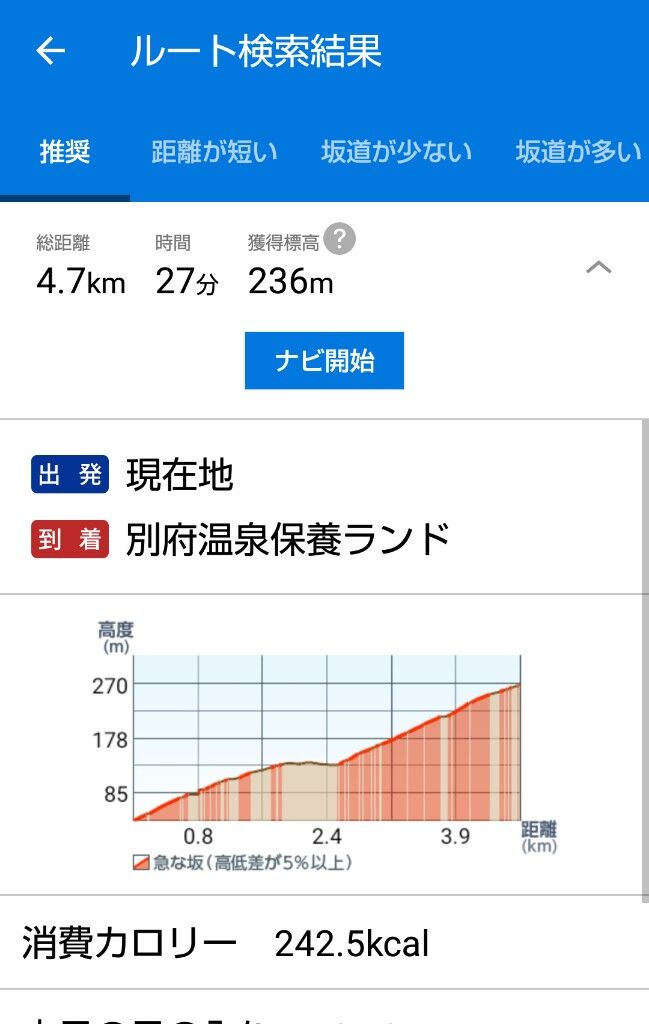Open the 獲得標高 help icon

point(340,240)
